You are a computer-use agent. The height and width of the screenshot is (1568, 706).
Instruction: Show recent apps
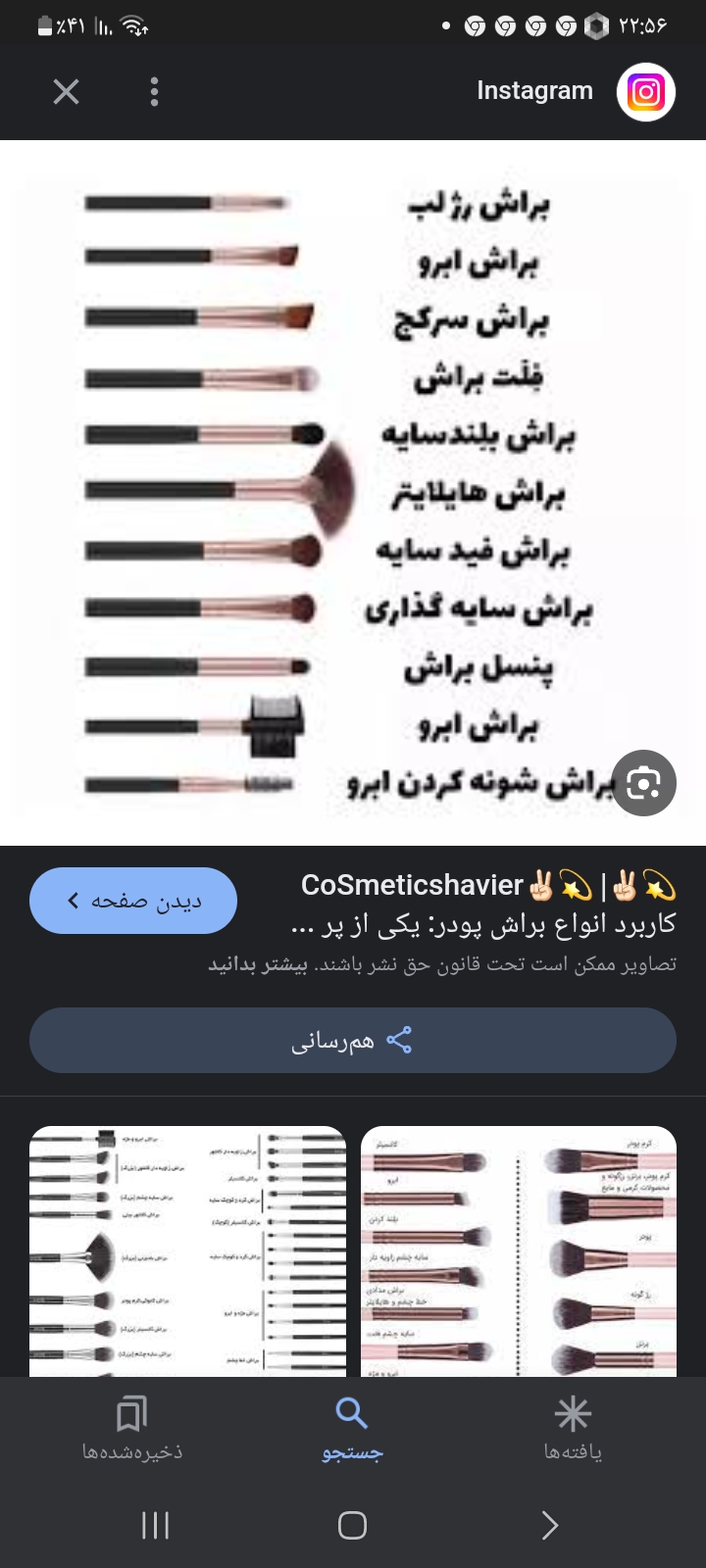(155, 1525)
